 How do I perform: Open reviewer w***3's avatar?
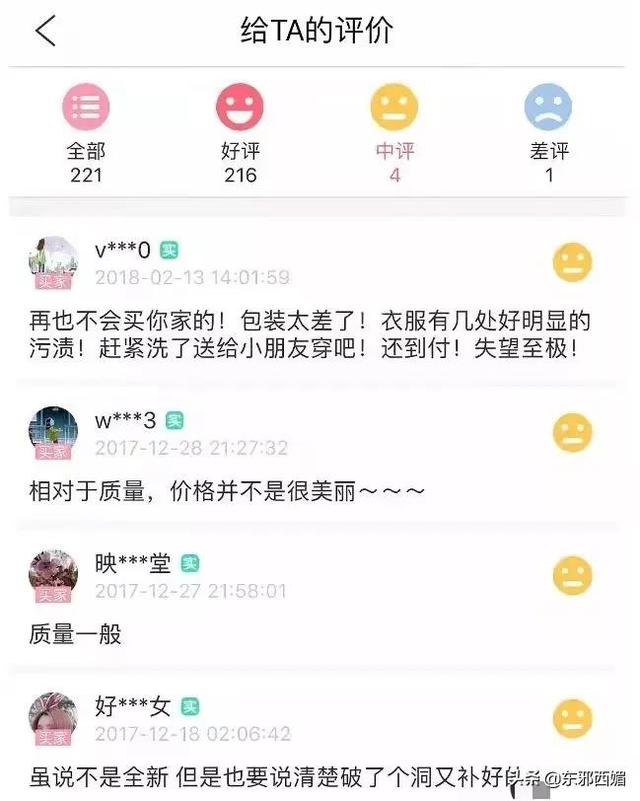[53, 431]
